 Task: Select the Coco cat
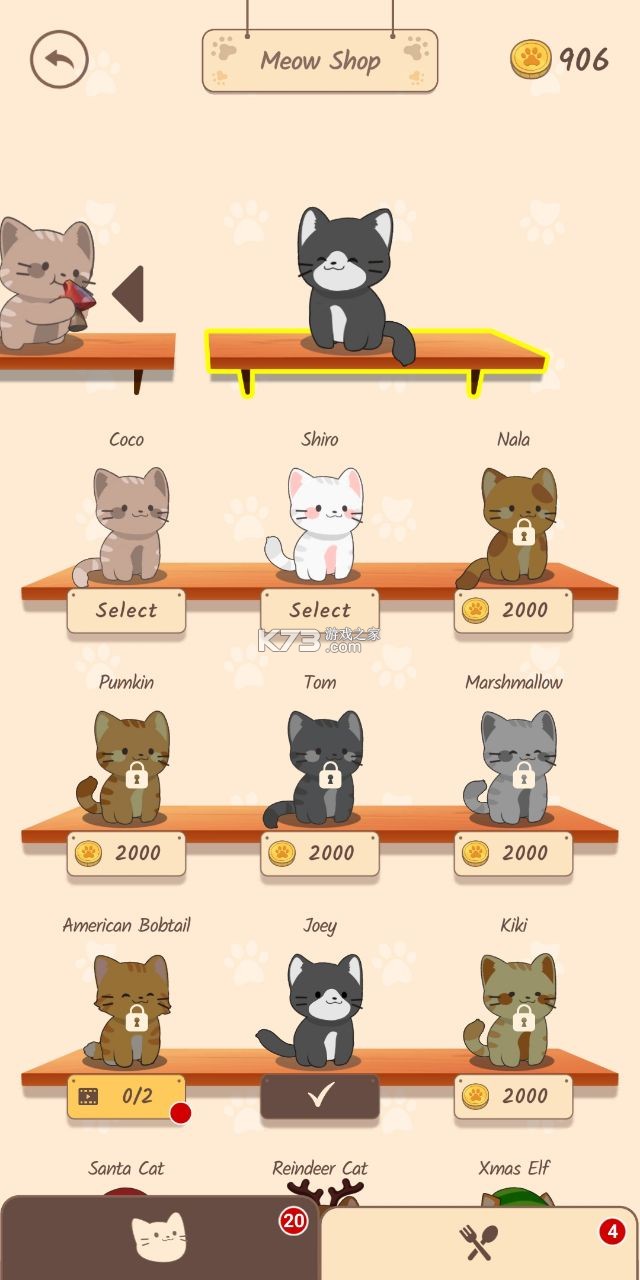[x=126, y=610]
